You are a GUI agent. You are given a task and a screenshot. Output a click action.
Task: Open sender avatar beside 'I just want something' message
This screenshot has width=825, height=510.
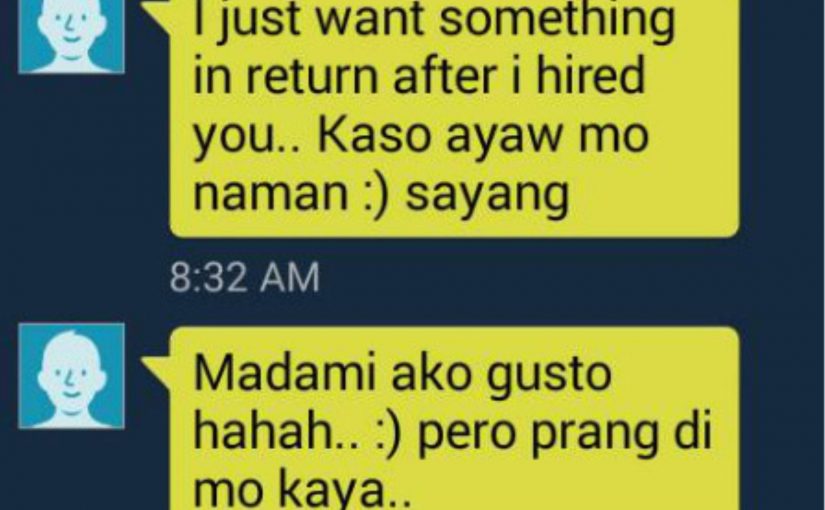pyautogui.click(x=72, y=36)
